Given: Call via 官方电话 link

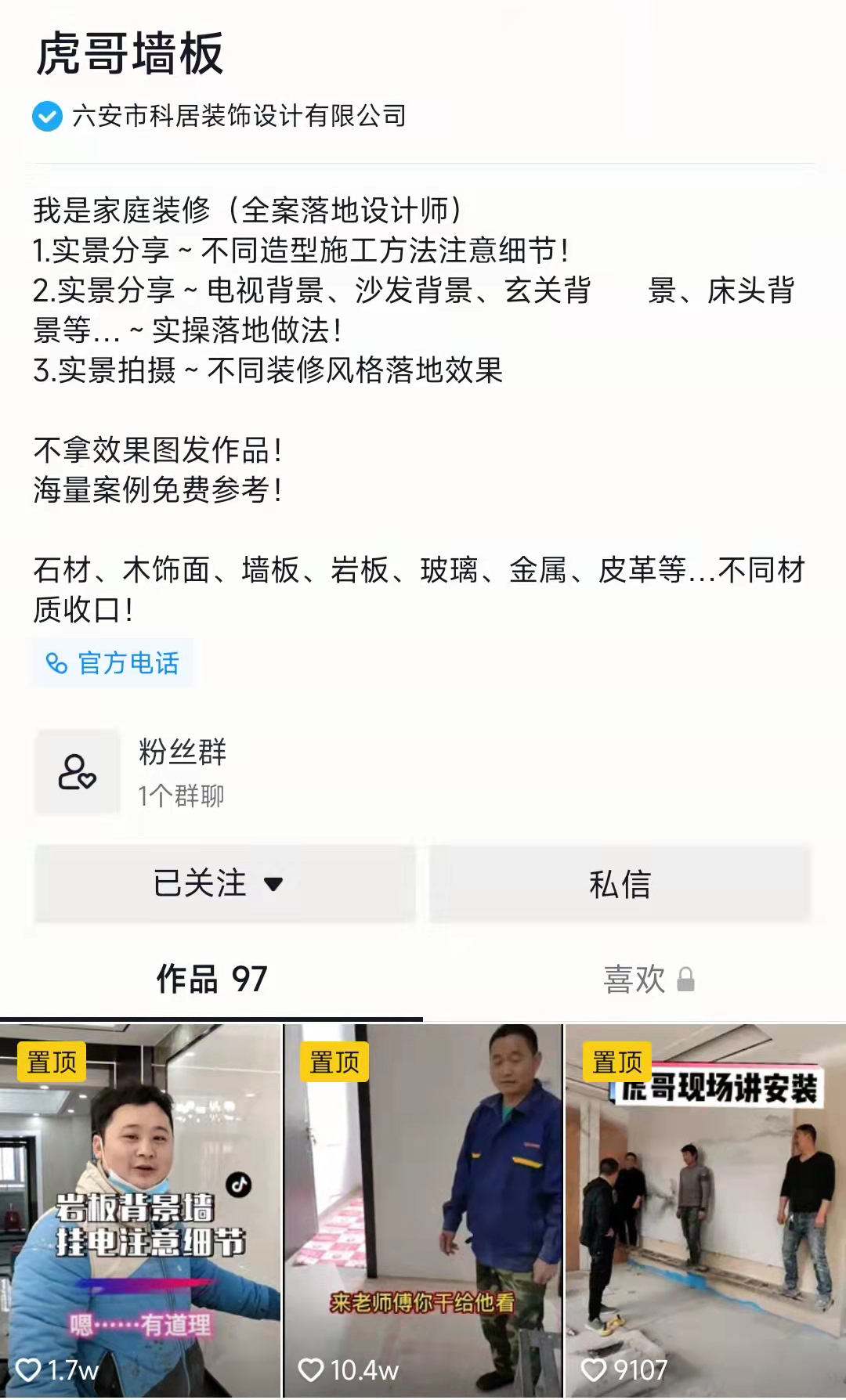Looking at the screenshot, I should coord(113,663).
